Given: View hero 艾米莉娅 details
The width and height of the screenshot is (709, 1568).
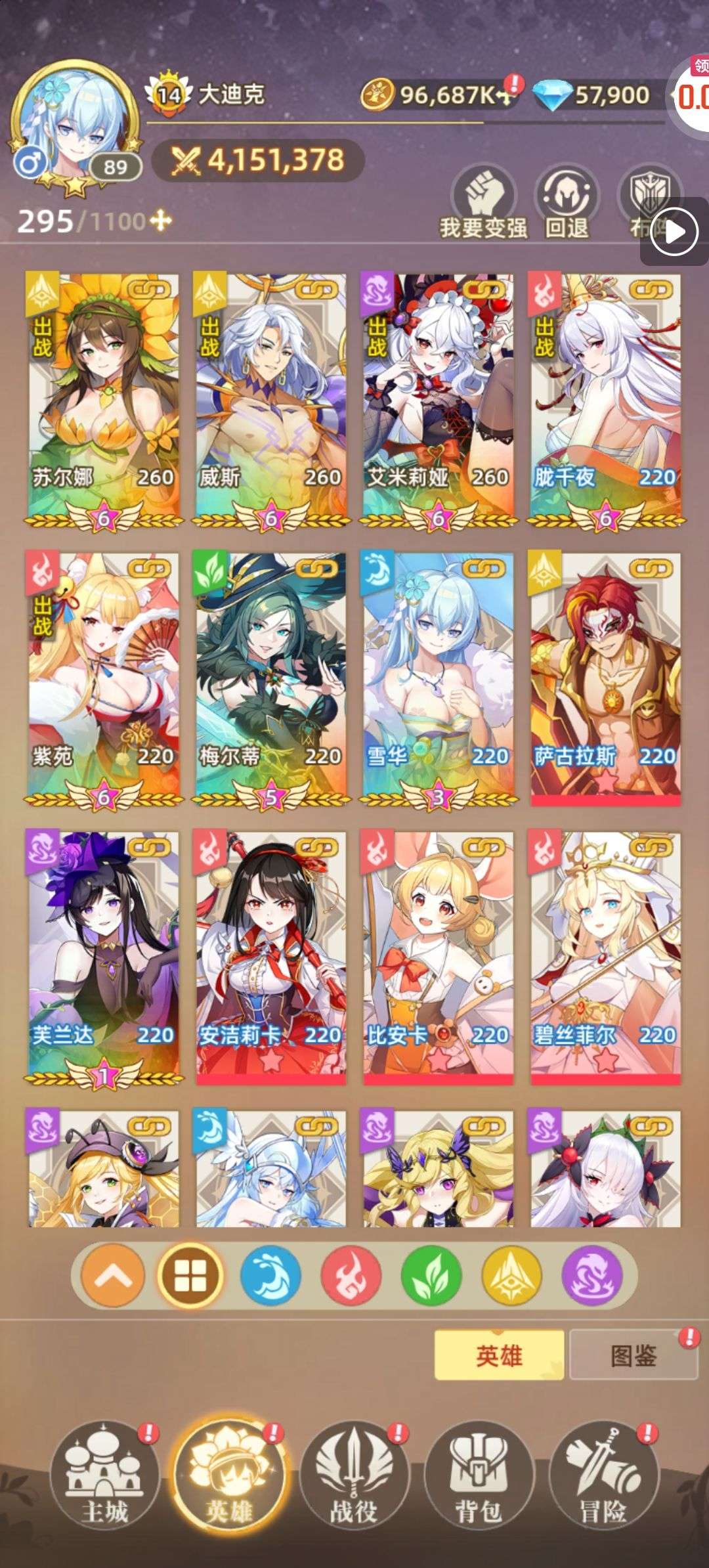Looking at the screenshot, I should click(x=438, y=401).
